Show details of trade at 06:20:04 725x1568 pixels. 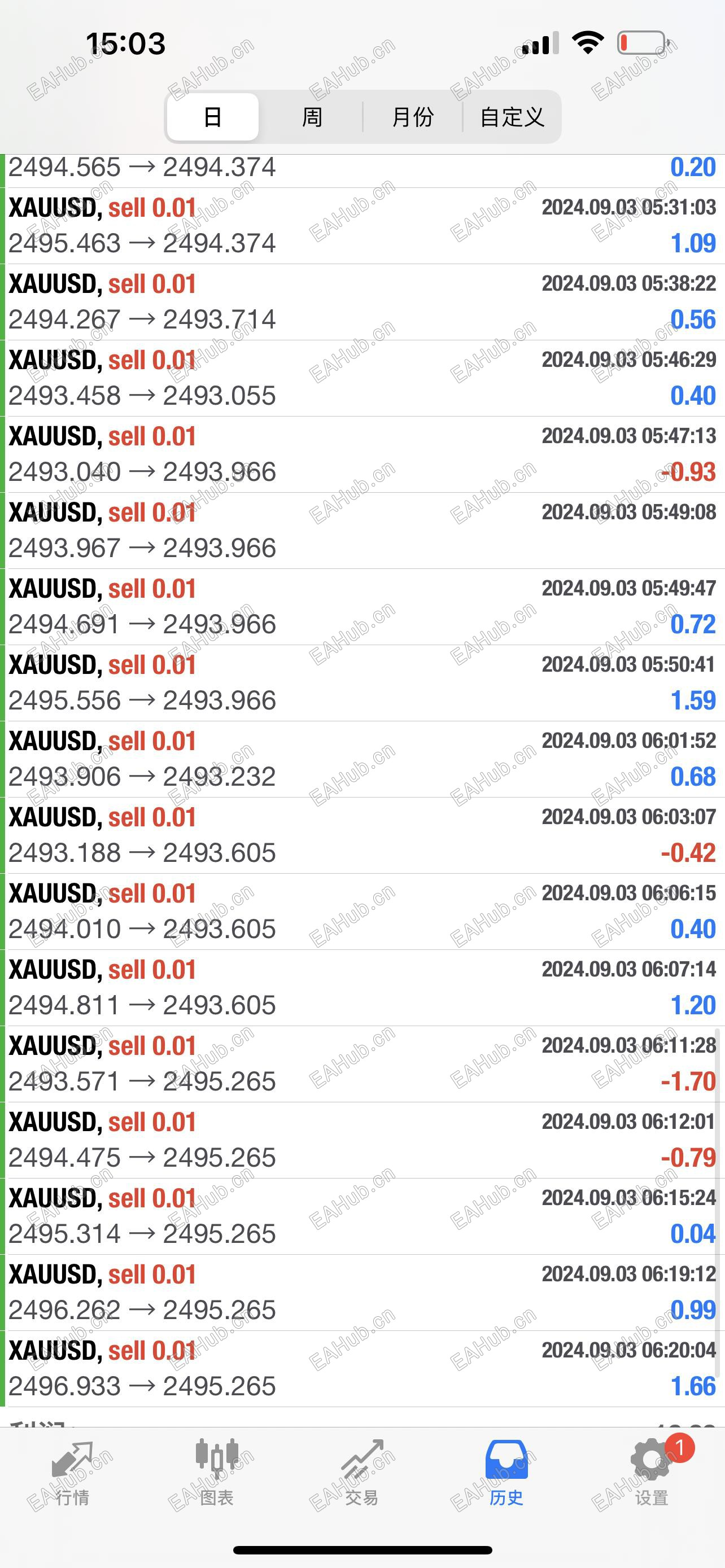(362, 1368)
